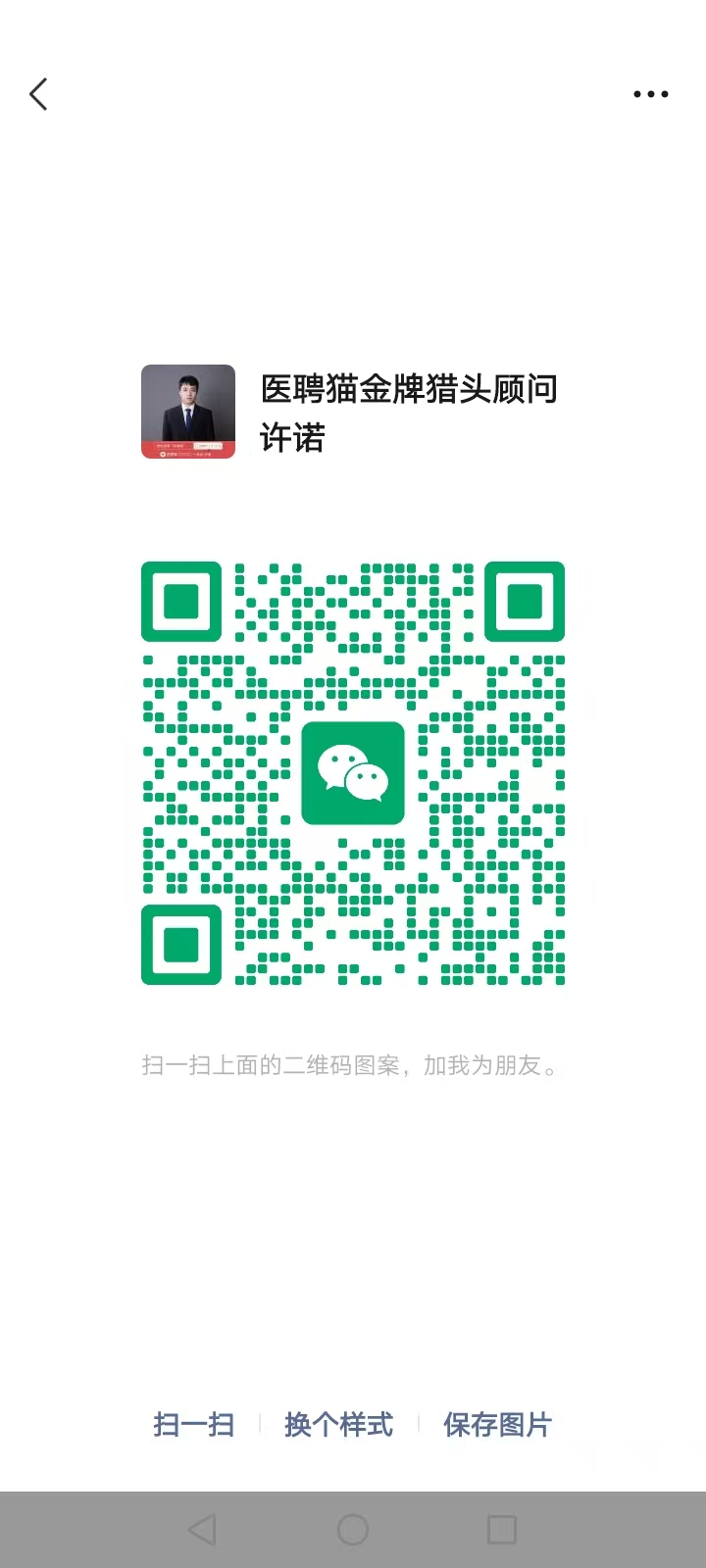
Task: Tap the Android recent apps square icon
Action: [501, 1528]
